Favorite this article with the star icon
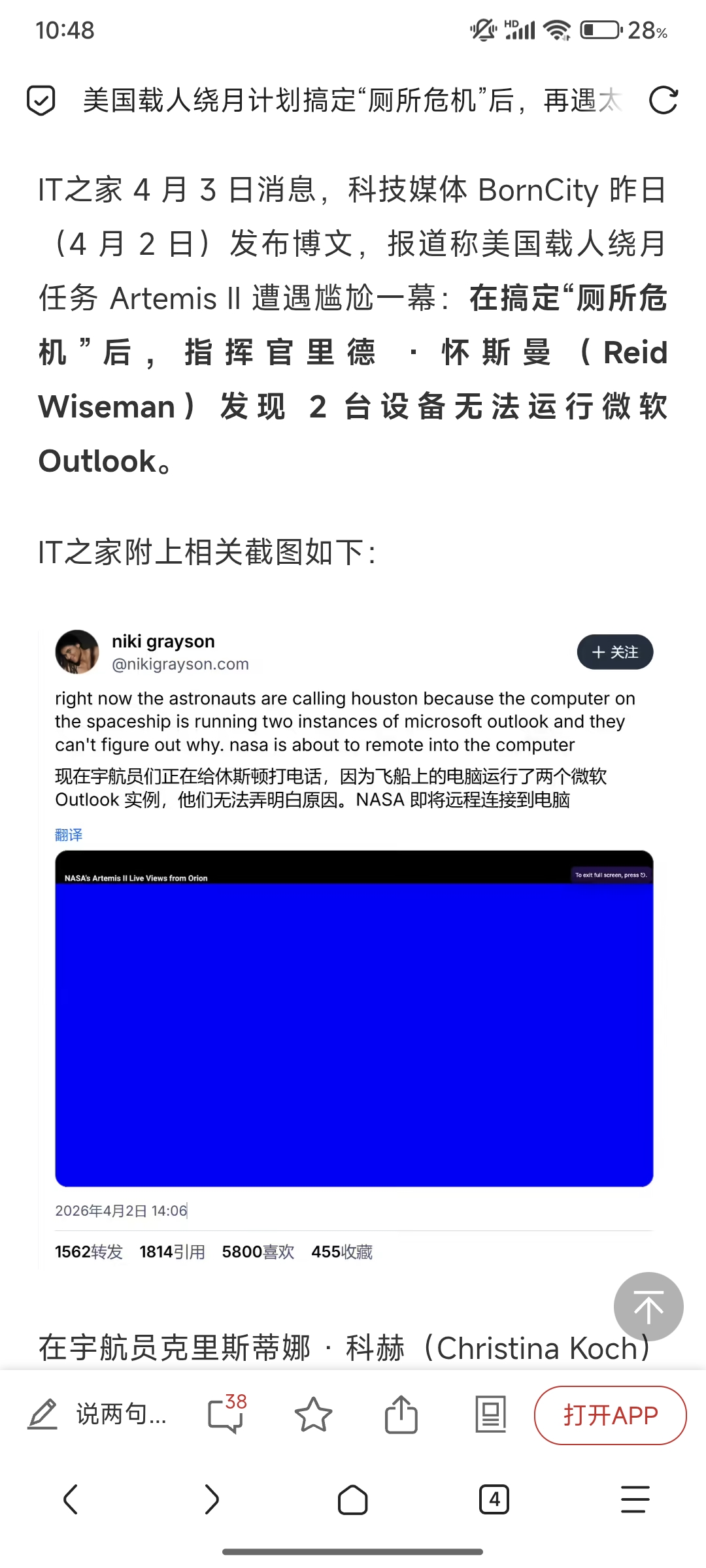Viewport: 706px width, 1568px height. coord(313,1414)
